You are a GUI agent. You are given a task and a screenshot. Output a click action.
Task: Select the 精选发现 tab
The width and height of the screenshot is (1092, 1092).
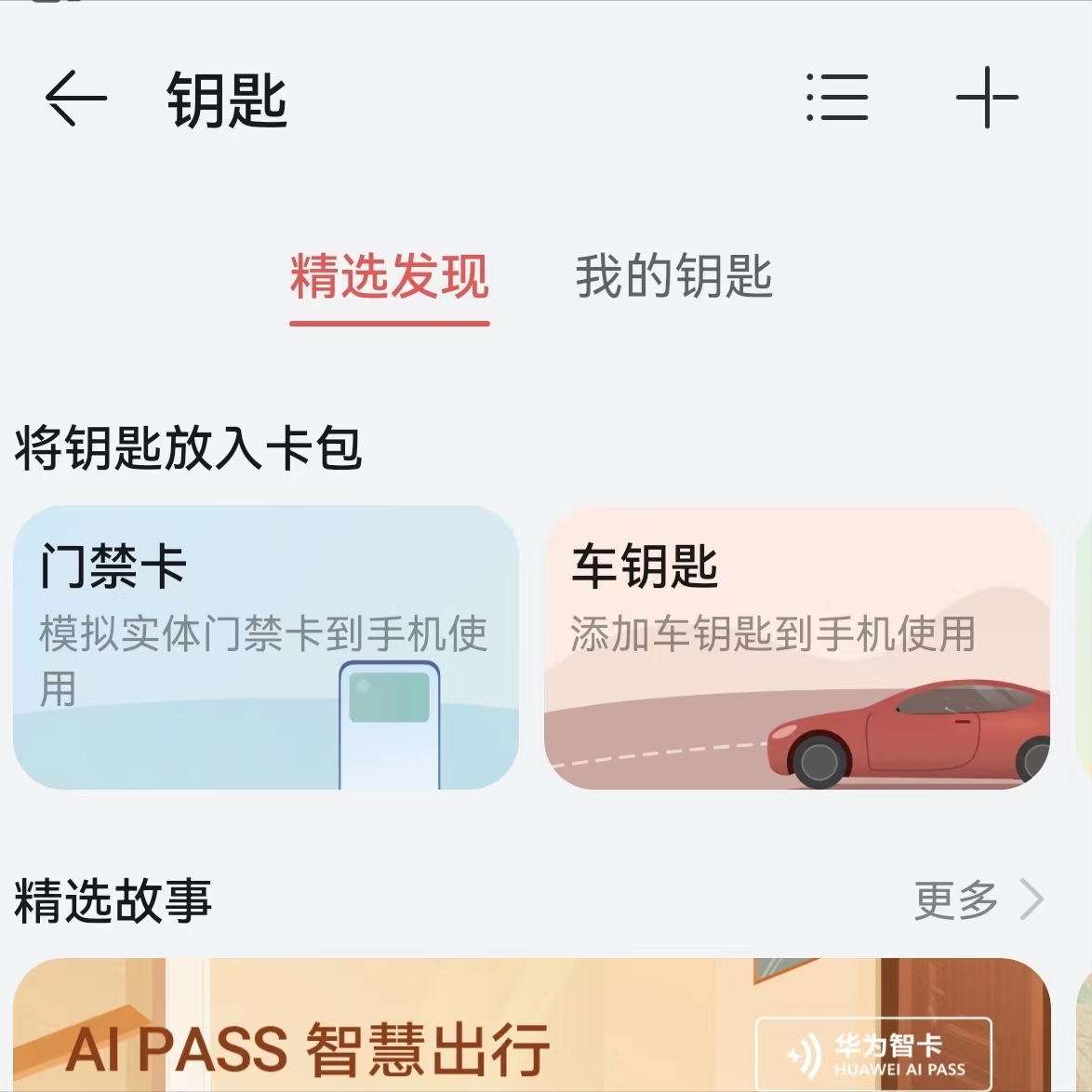pyautogui.click(x=390, y=277)
